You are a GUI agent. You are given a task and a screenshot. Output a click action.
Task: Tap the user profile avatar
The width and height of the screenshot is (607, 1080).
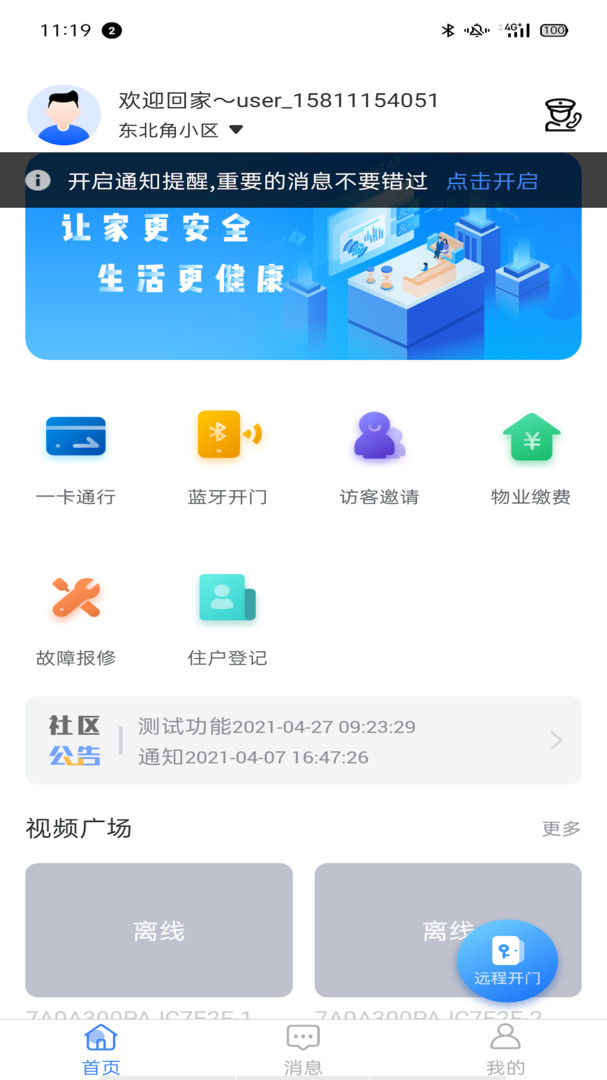pos(64,115)
